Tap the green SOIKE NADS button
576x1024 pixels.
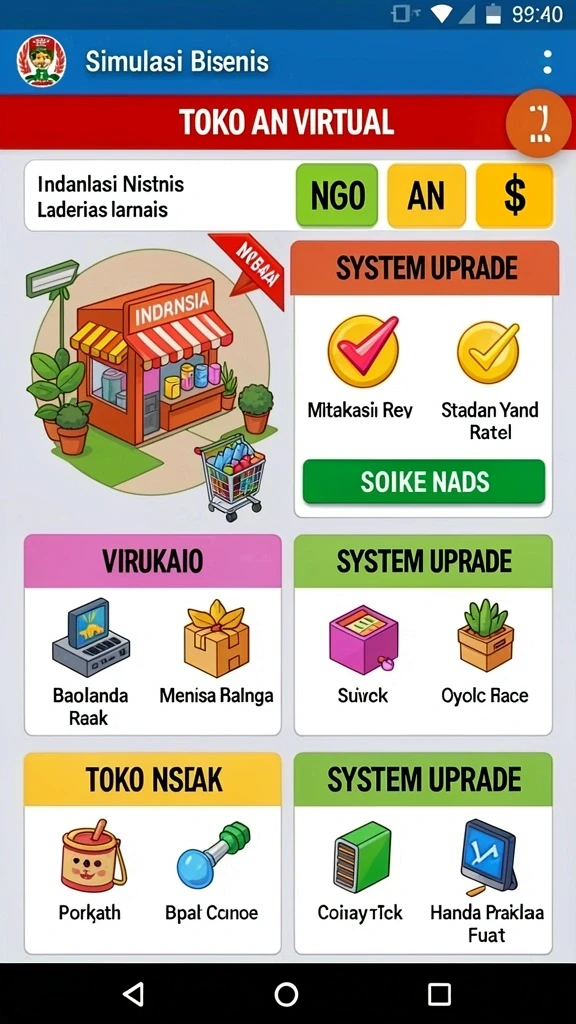point(424,482)
